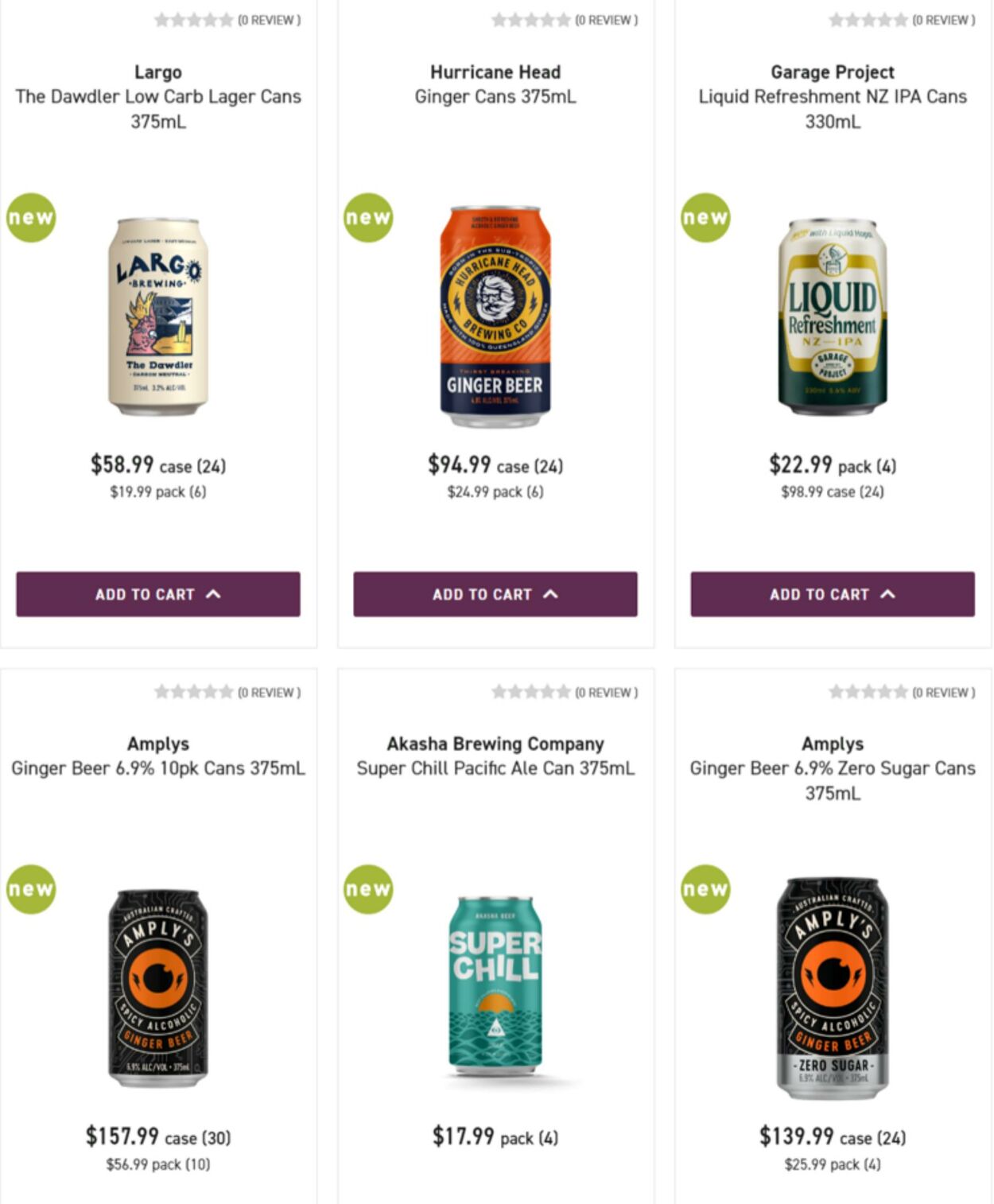Image resolution: width=994 pixels, height=1204 pixels.
Task: Open Amplys Ginger Beer 10pk Cans product
Action: click(x=157, y=768)
